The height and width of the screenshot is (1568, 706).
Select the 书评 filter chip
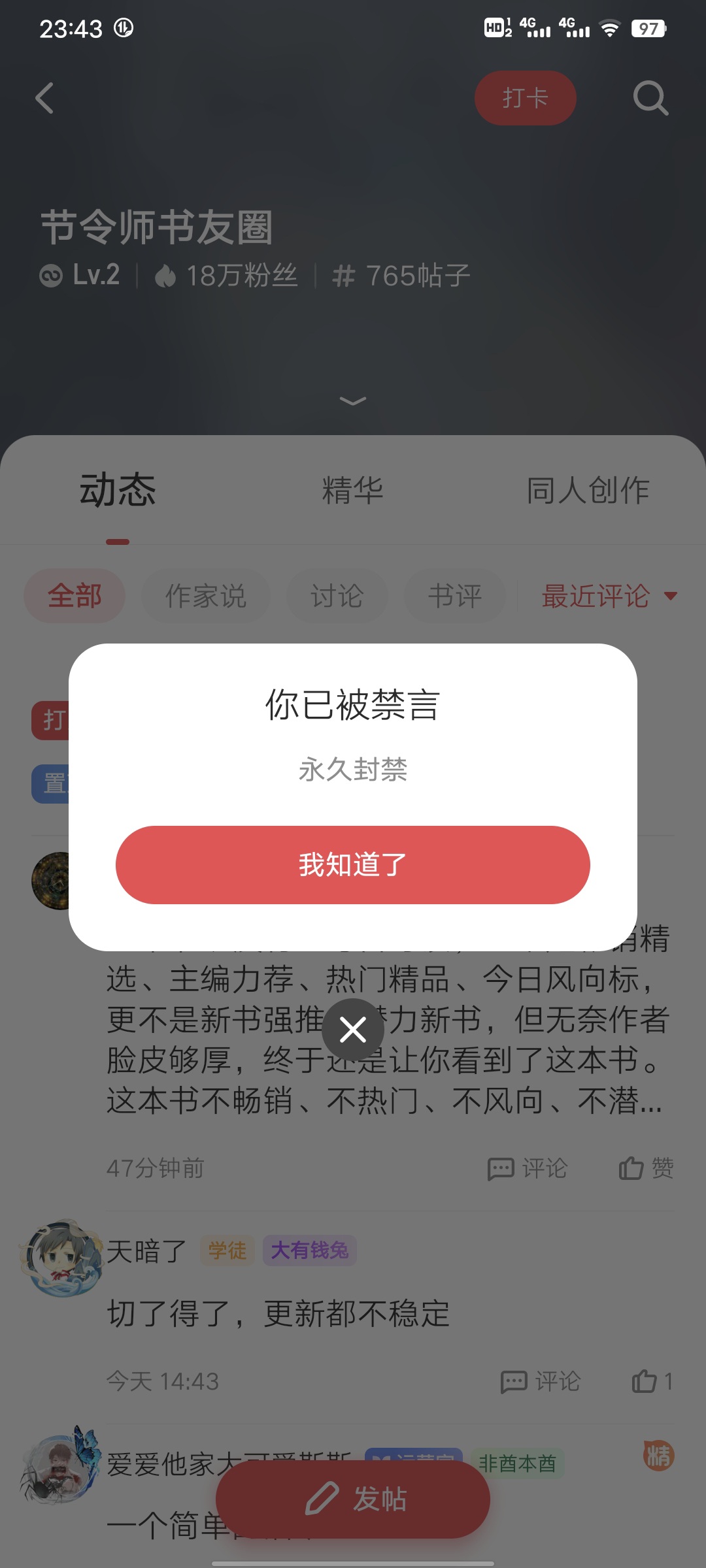point(454,596)
